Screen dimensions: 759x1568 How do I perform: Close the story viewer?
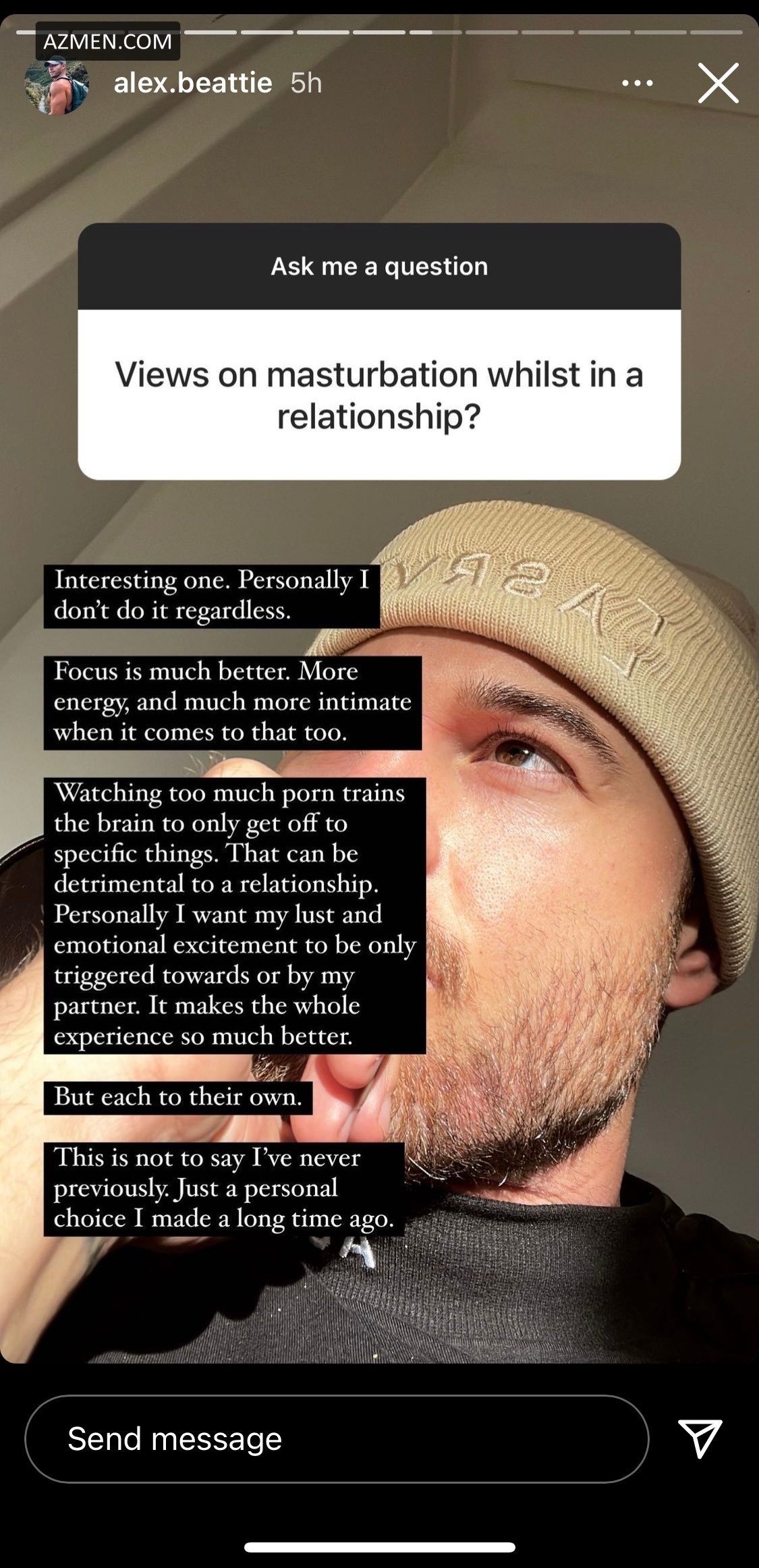click(x=718, y=83)
